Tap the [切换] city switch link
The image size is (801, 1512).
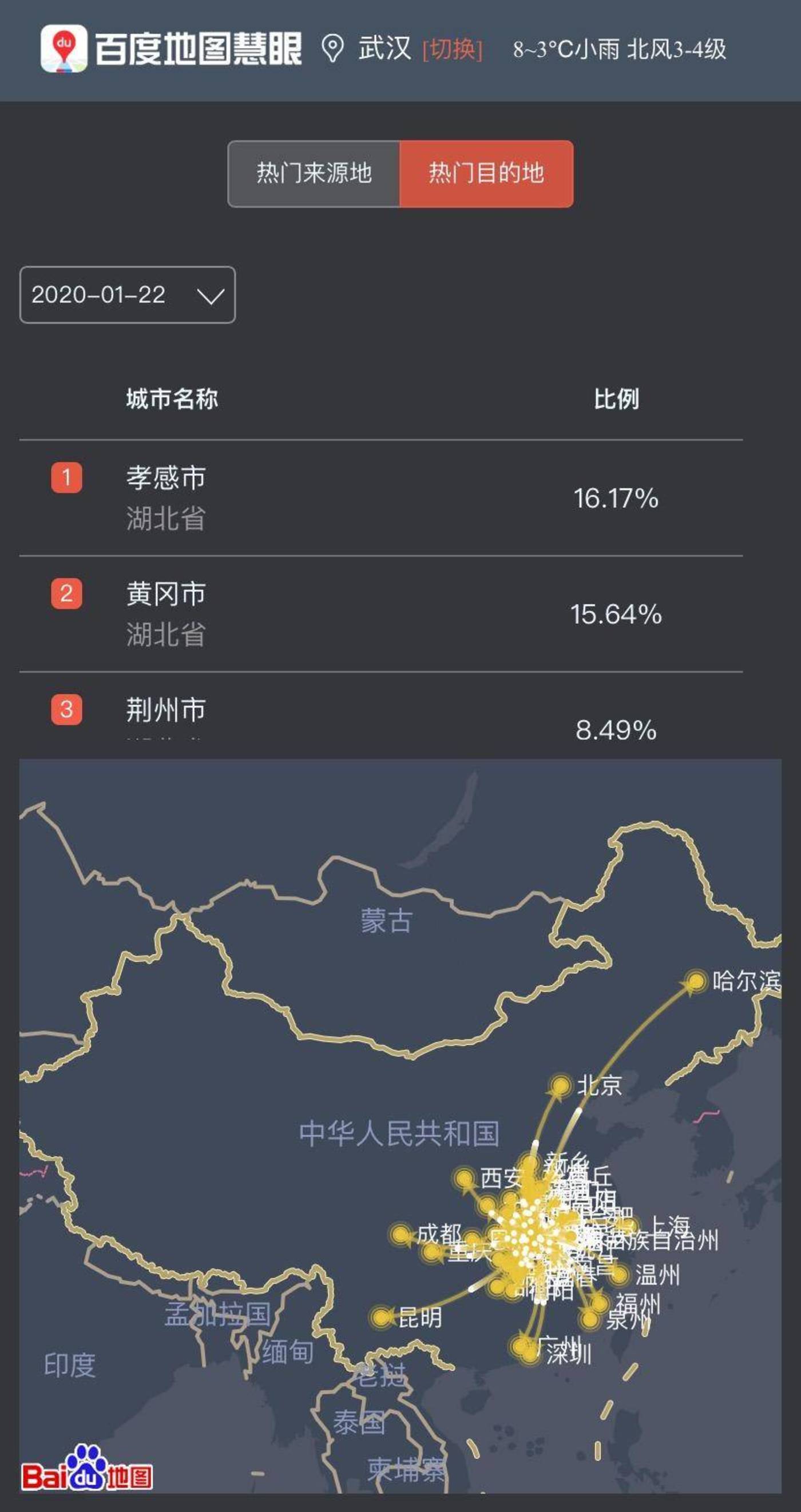[452, 49]
